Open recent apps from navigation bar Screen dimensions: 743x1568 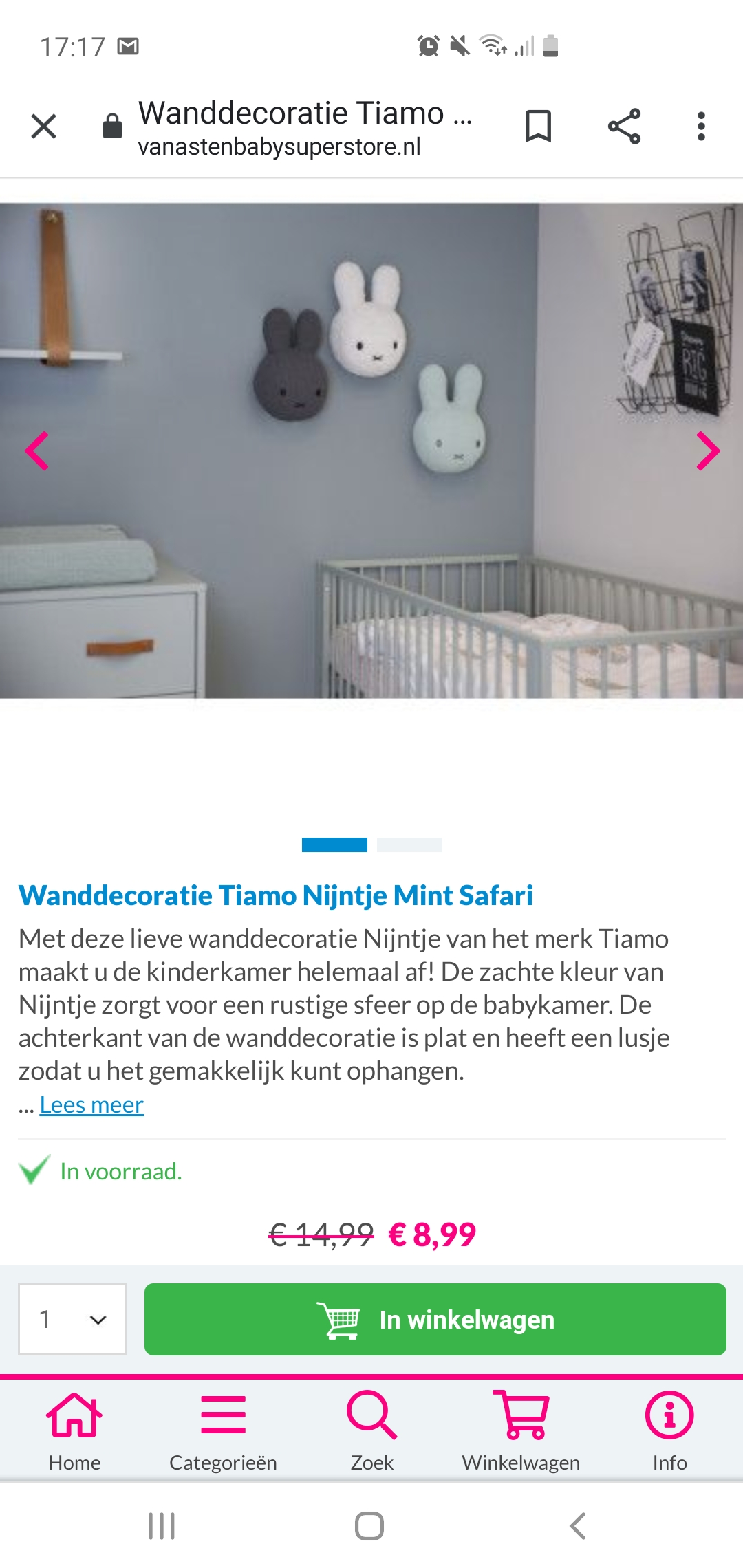[162, 1526]
